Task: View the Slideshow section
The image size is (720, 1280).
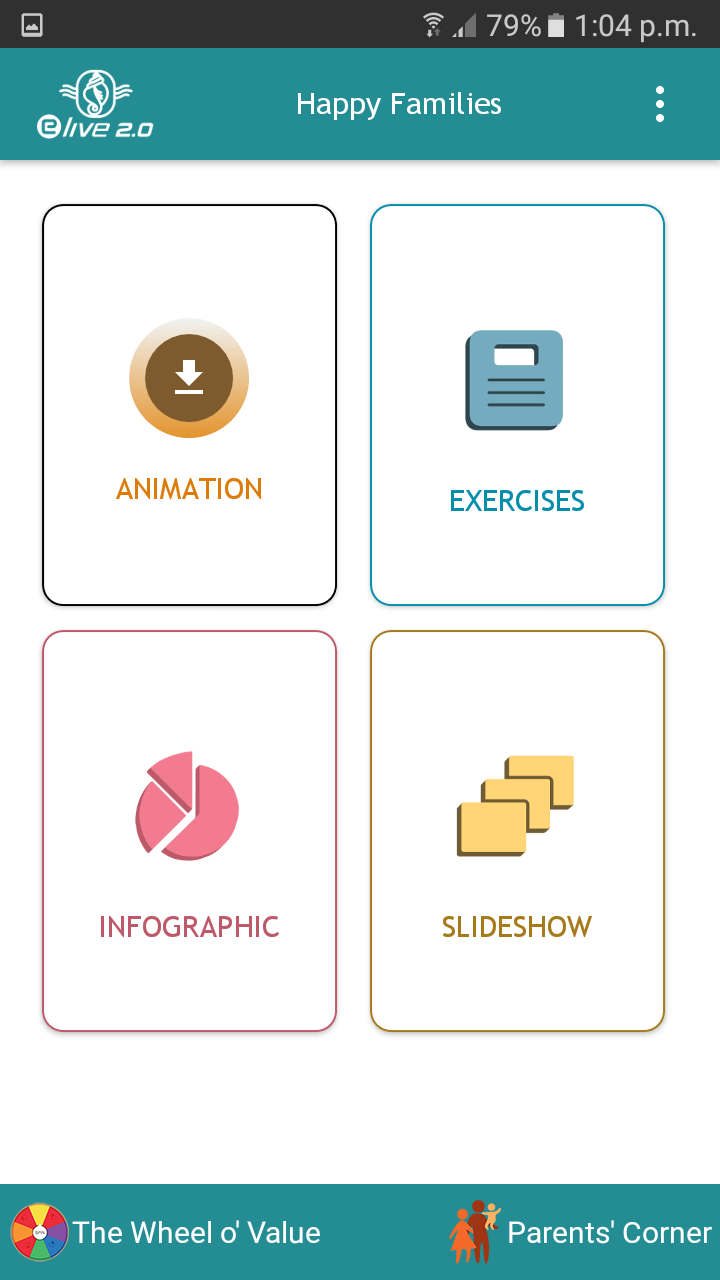Action: (517, 830)
